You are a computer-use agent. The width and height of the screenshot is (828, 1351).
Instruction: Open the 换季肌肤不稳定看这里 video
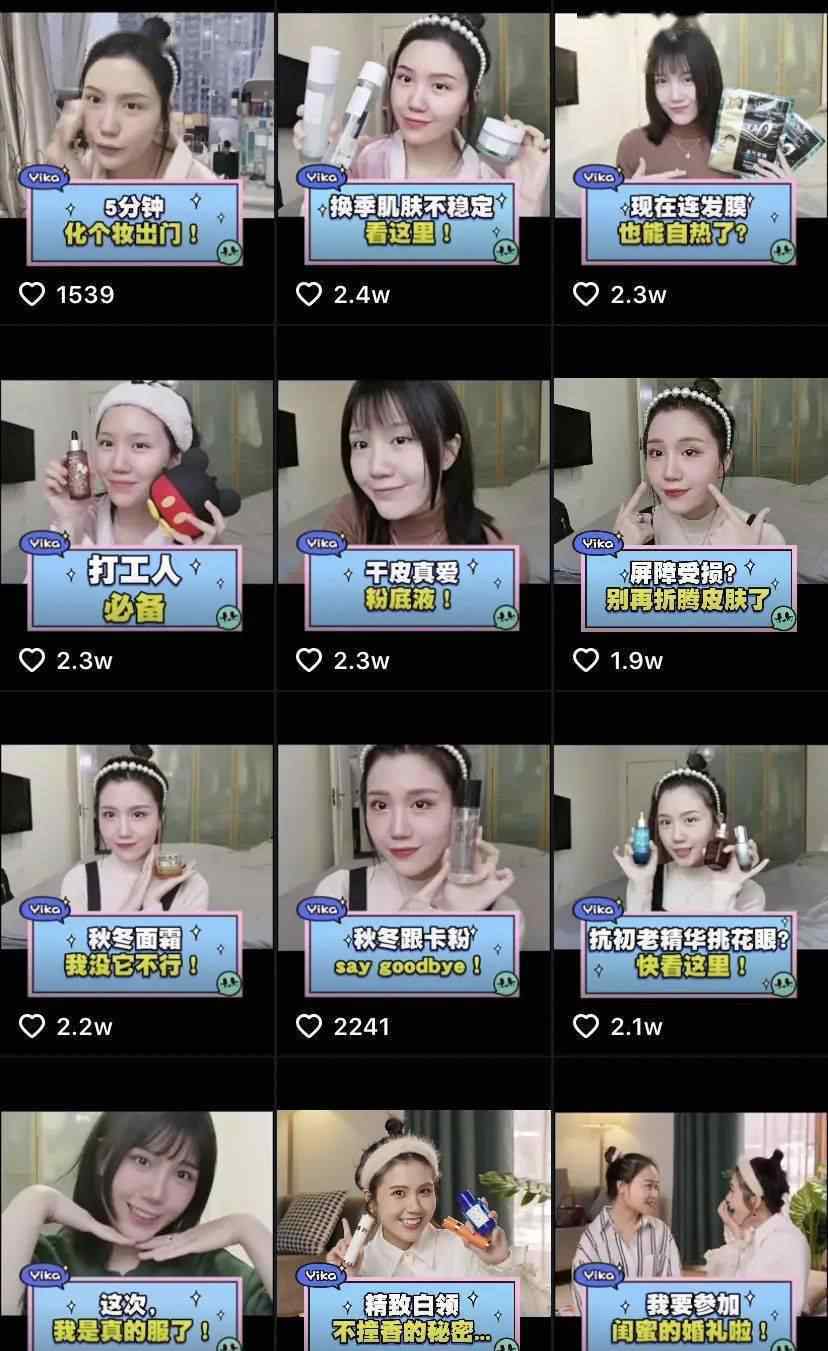point(413,140)
